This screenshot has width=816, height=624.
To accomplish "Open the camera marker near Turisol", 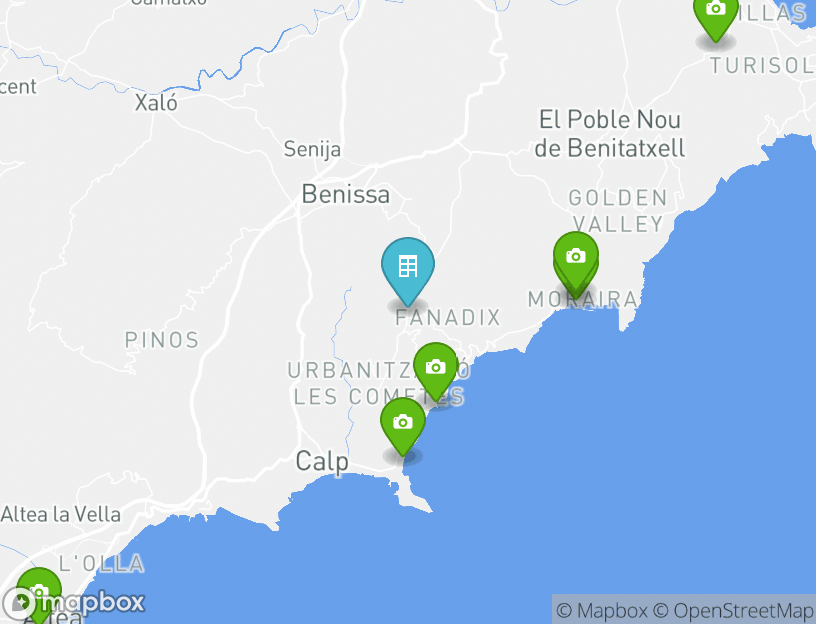I will [715, 11].
